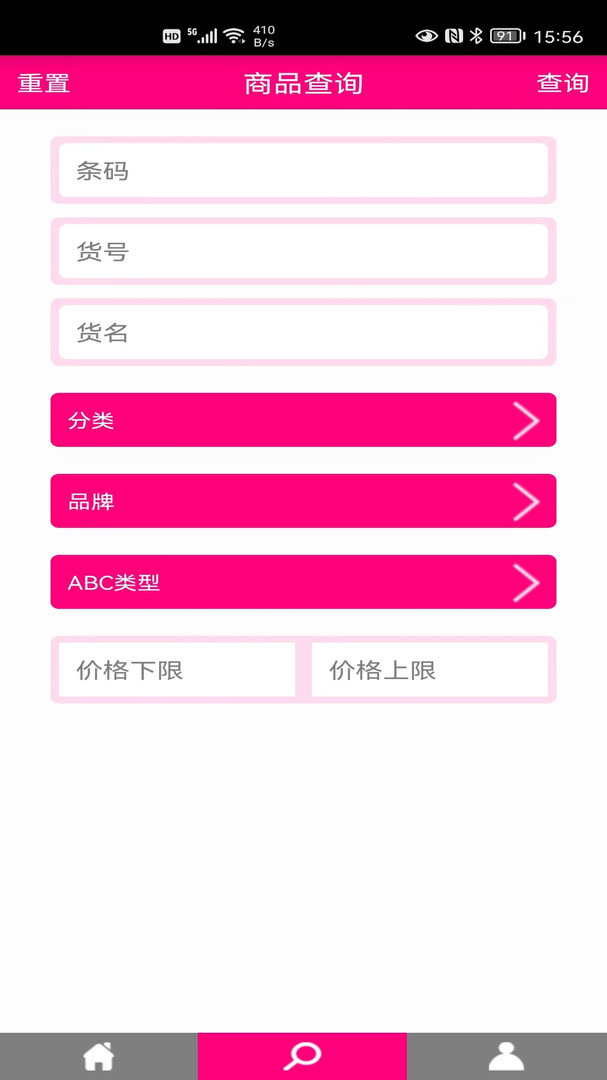Screen dimensions: 607x1080
Task: Choose a brand via 品牌
Action: pos(303,501)
